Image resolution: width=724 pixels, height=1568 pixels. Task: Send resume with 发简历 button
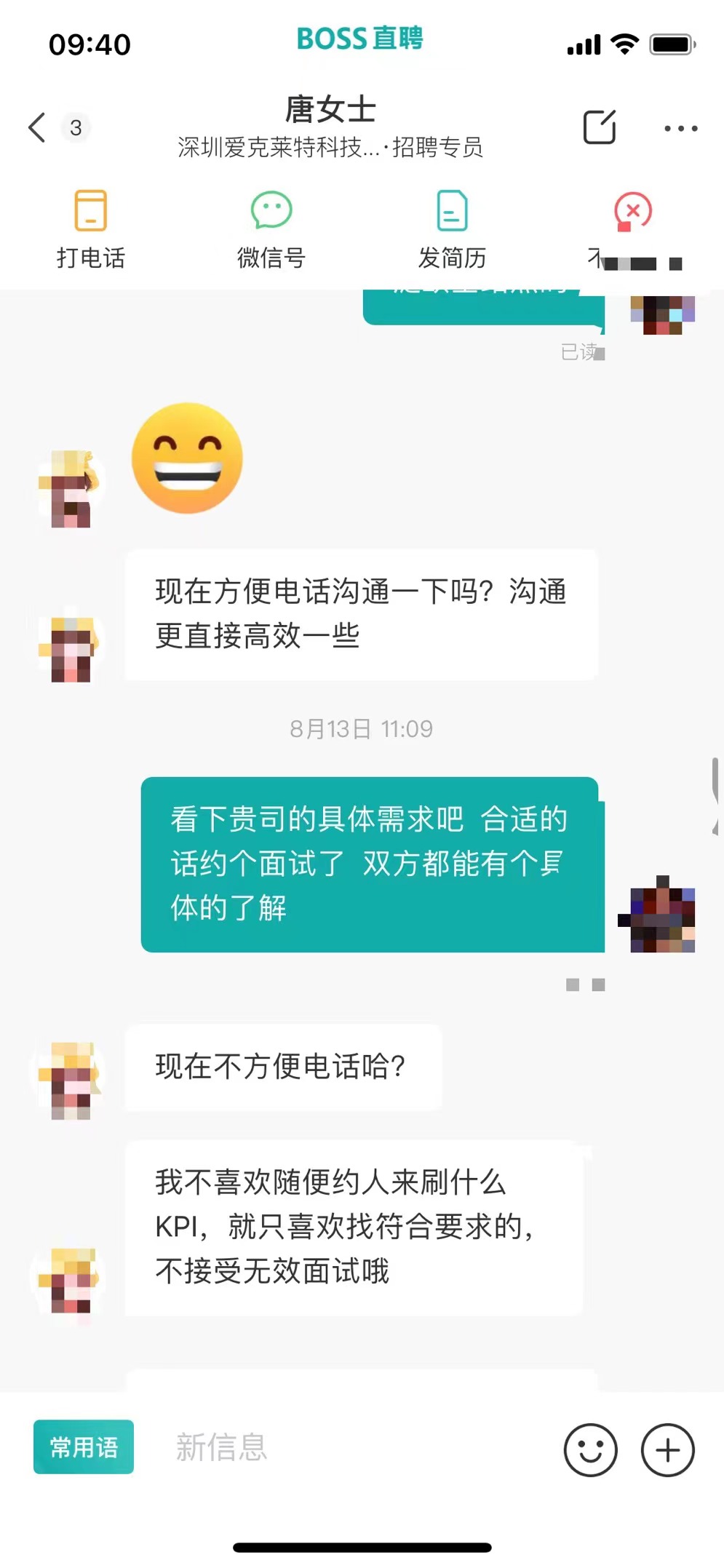click(452, 228)
